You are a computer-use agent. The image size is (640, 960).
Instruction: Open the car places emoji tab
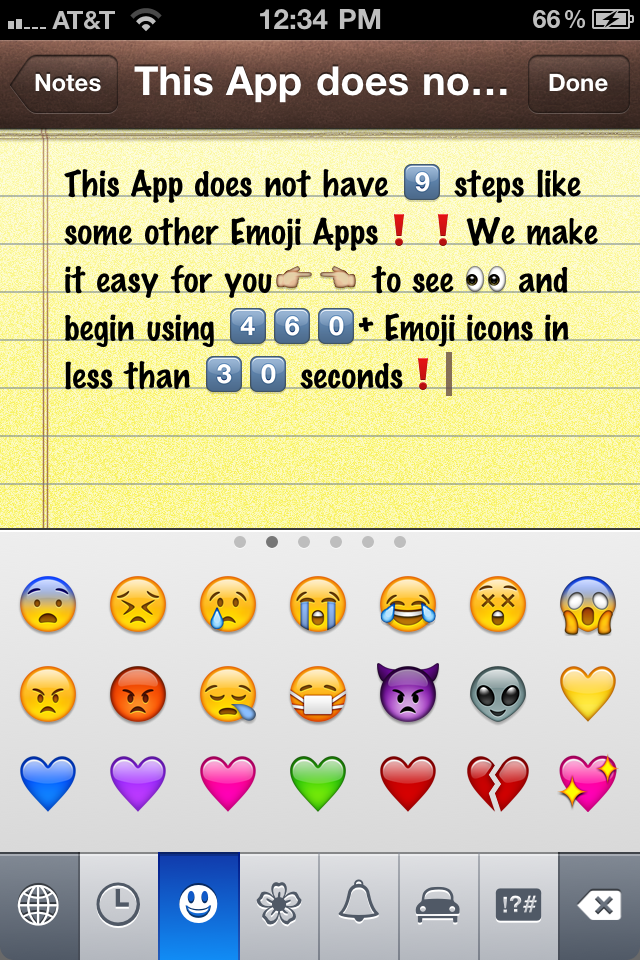point(439,906)
